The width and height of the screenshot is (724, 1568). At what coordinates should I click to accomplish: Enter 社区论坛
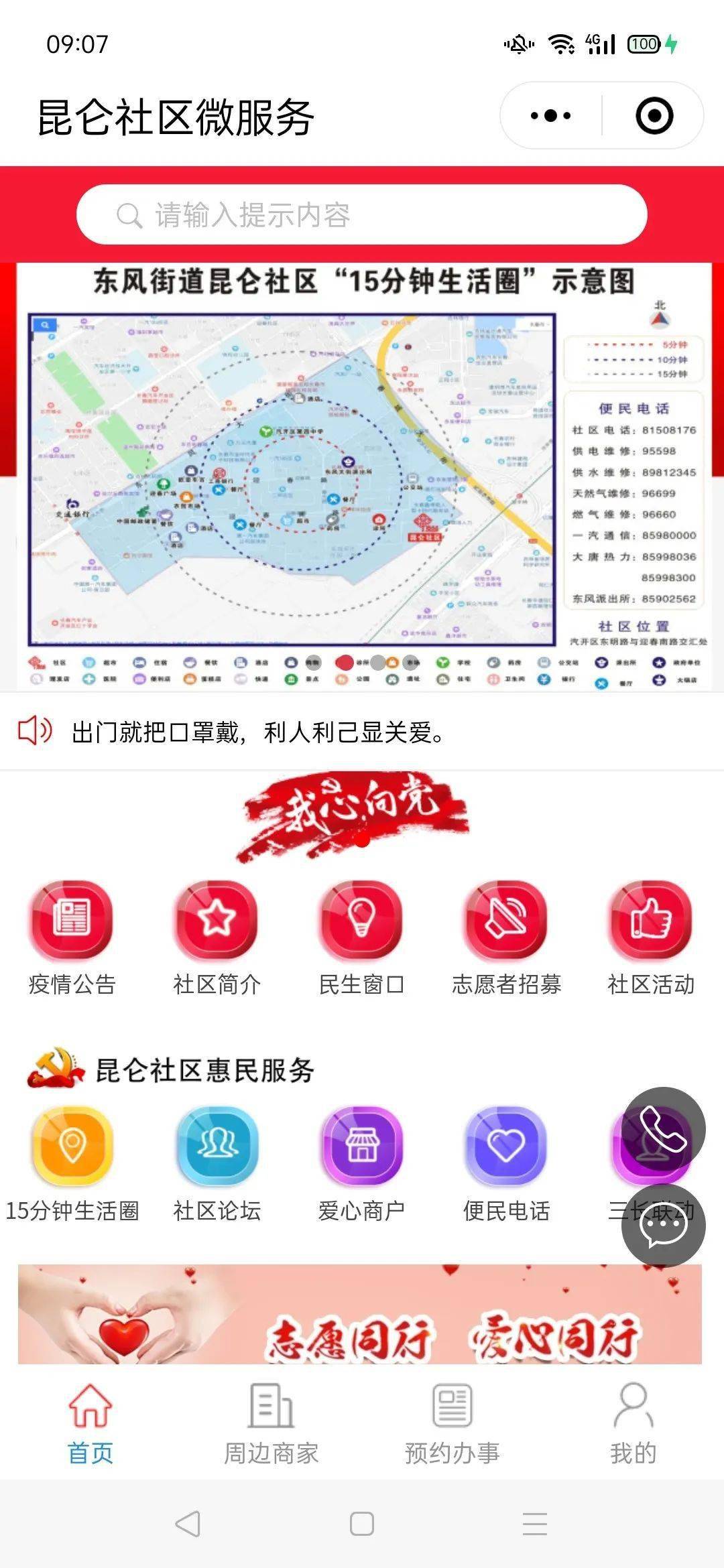click(217, 1163)
